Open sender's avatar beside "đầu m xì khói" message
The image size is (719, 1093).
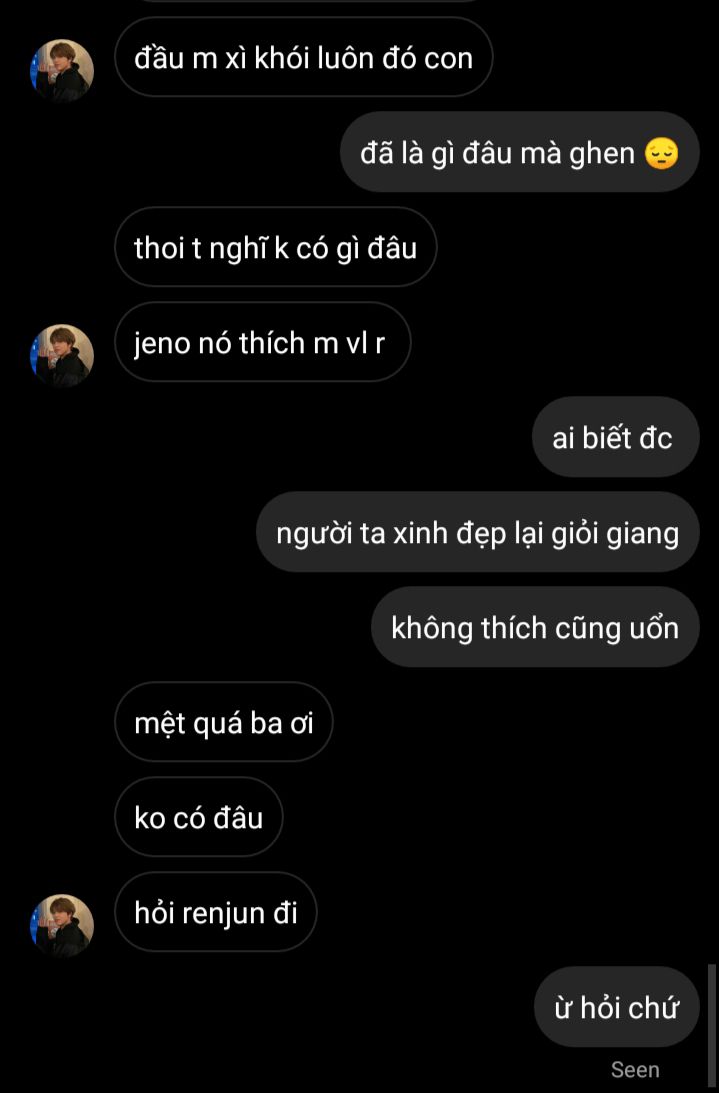pyautogui.click(x=62, y=71)
